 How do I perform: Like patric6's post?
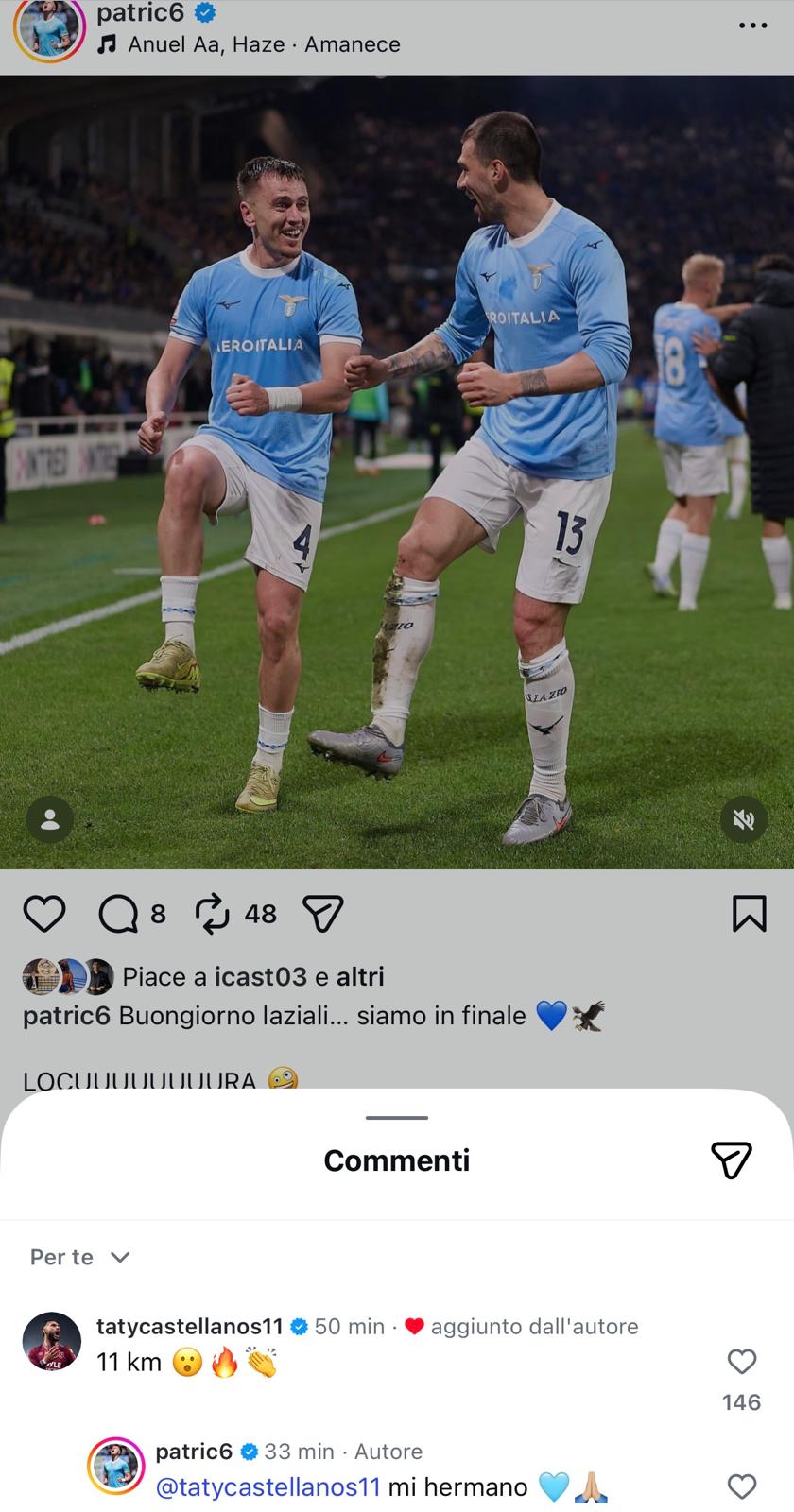click(44, 914)
